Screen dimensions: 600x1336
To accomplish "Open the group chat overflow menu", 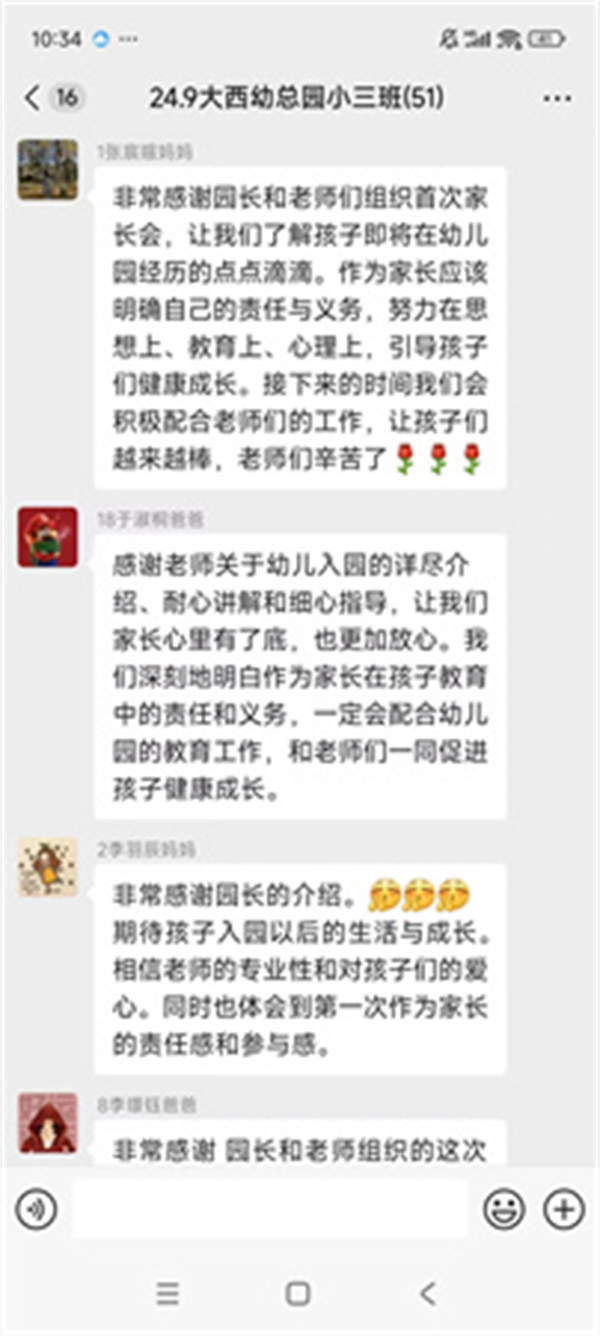I will [556, 98].
